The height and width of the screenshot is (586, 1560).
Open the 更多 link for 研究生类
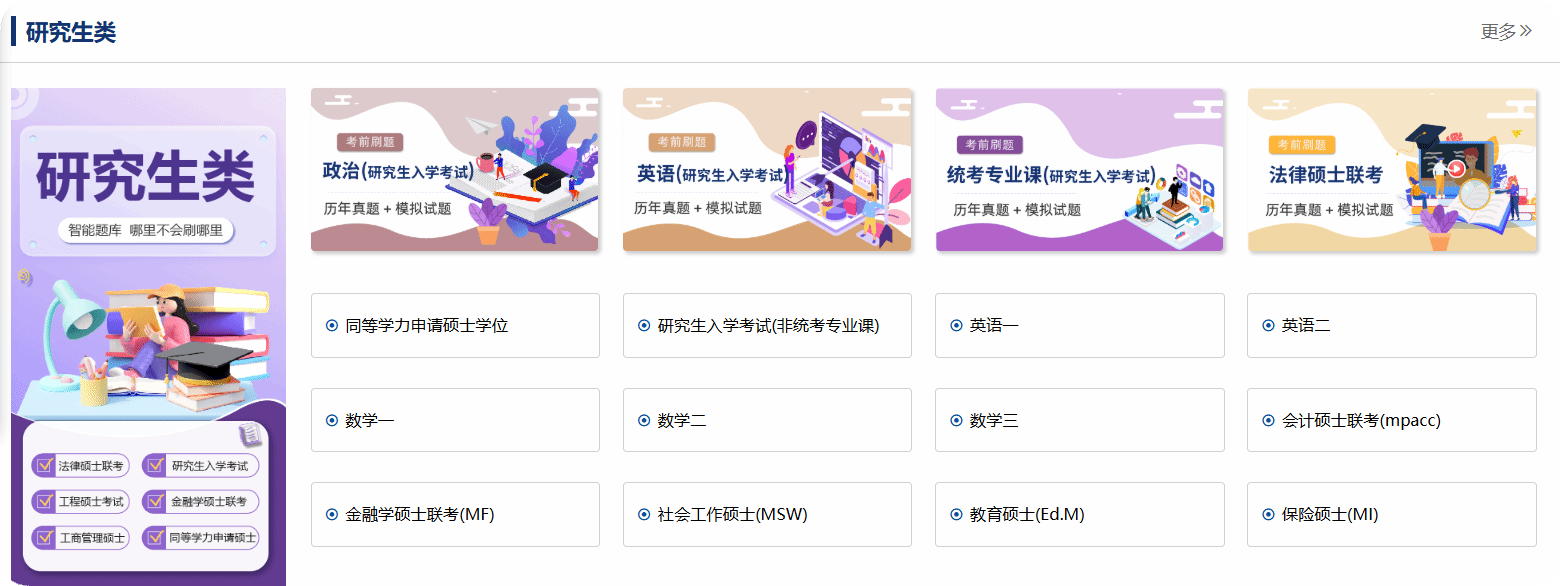(x=1506, y=31)
